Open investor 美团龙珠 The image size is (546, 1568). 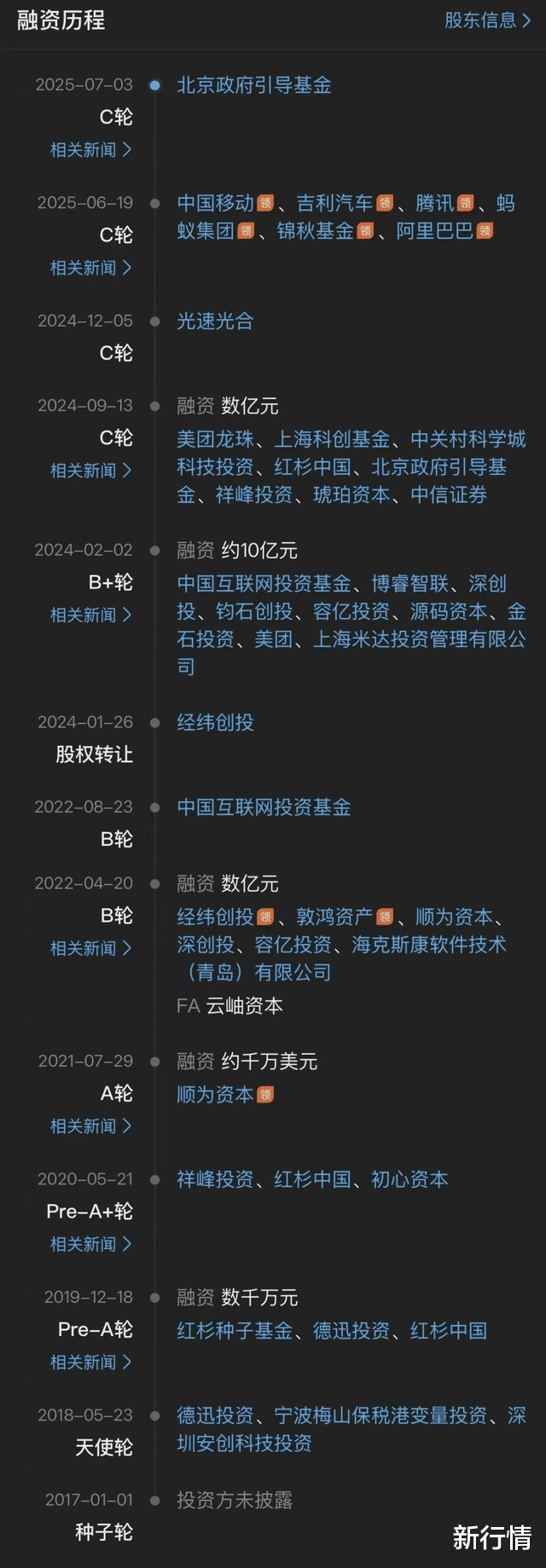(x=215, y=439)
